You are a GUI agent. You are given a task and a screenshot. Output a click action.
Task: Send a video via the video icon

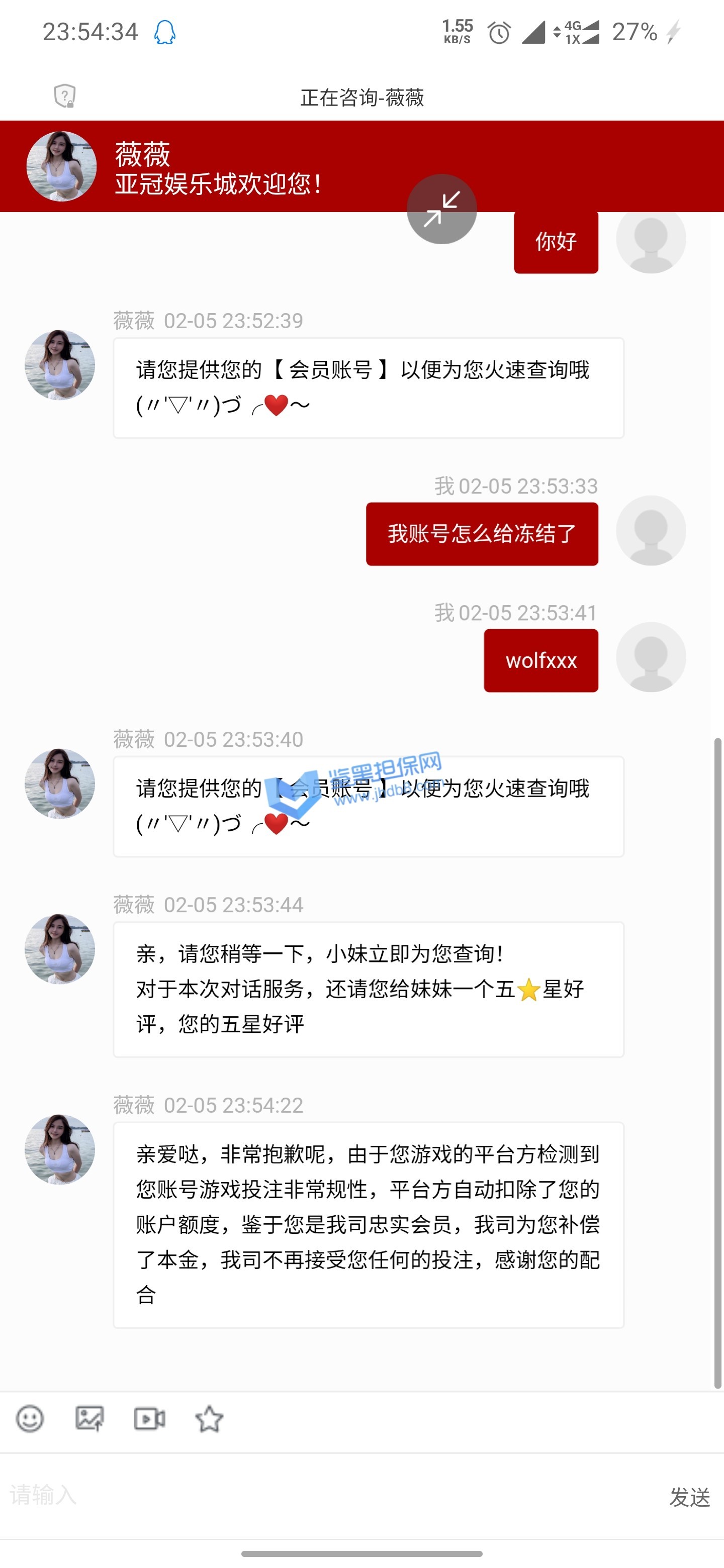(x=149, y=1418)
